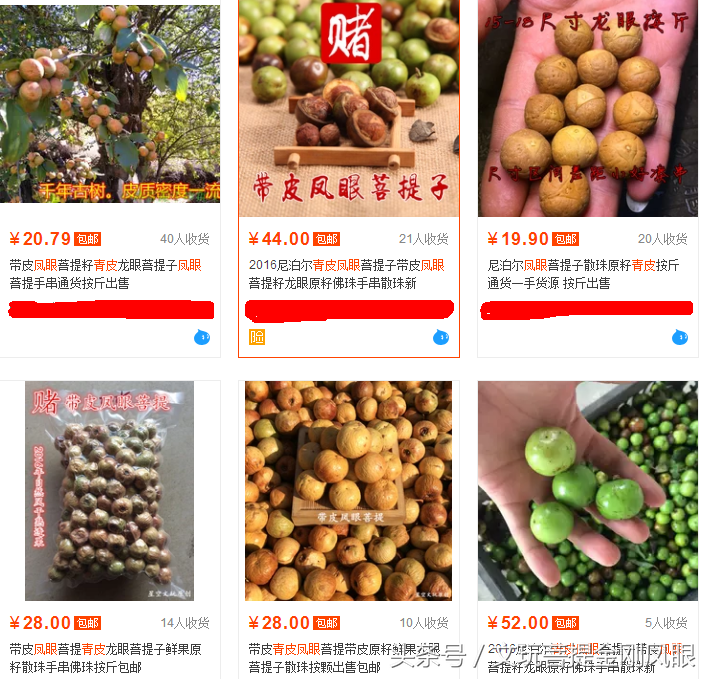Image resolution: width=712 pixels, height=679 pixels.
Task: Open the ¥28.00 vacuum-packed bag product
Action: coord(110,490)
